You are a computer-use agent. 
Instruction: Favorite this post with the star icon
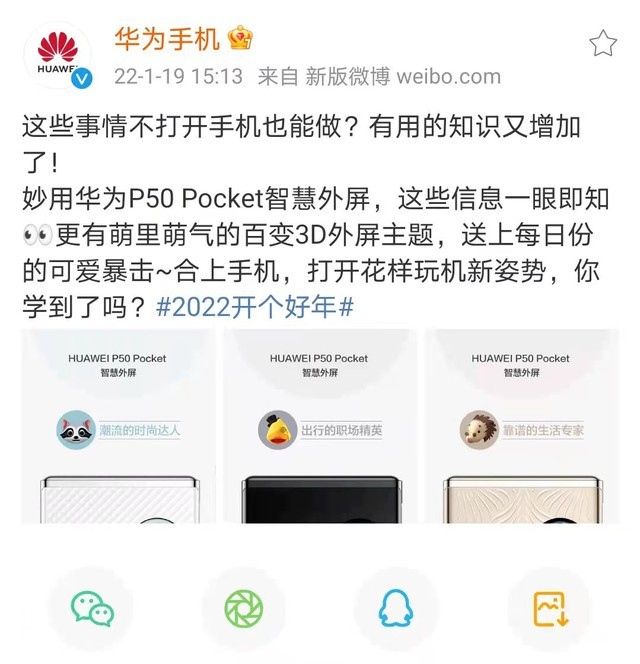pos(602,43)
